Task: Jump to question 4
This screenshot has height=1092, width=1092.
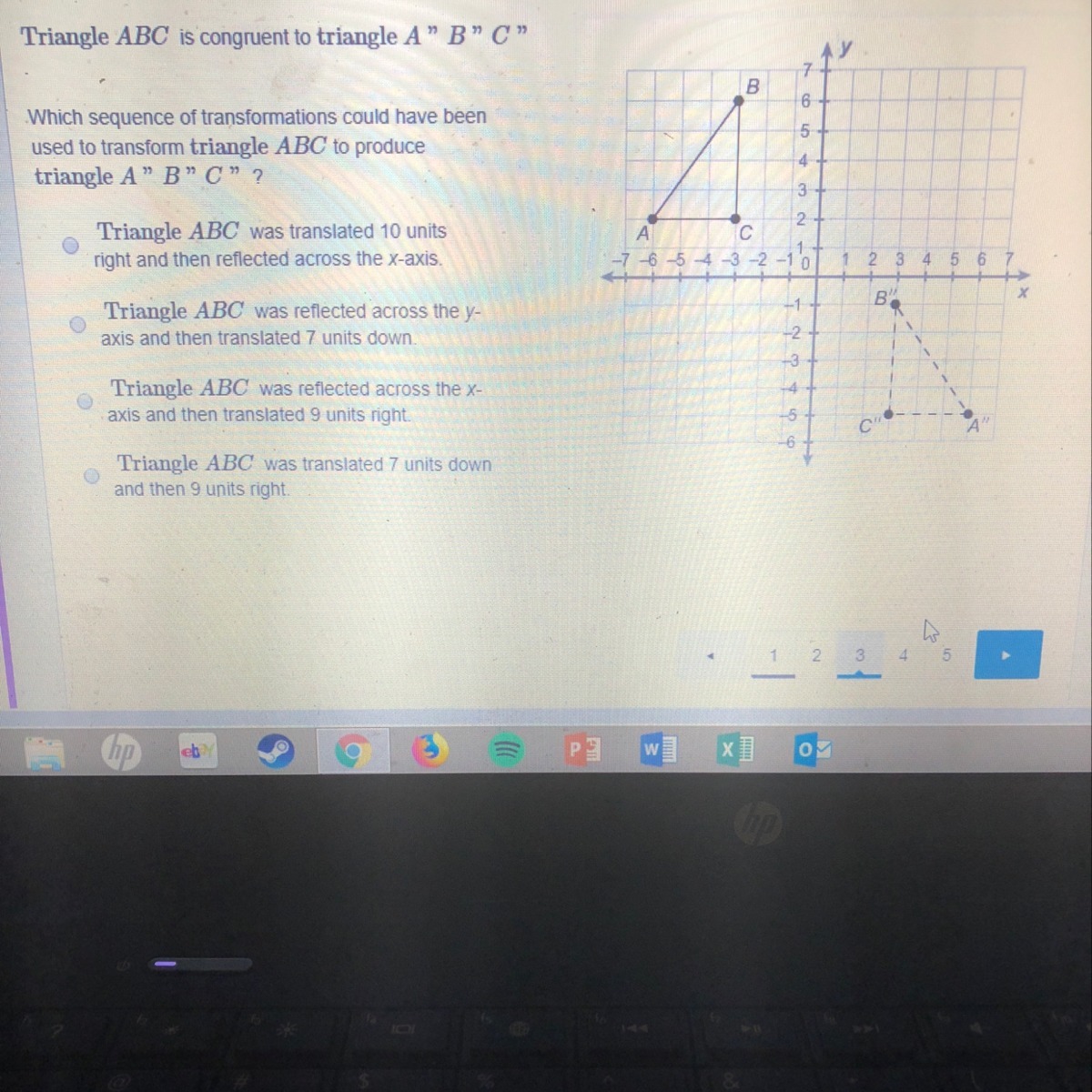Action: coord(903,654)
